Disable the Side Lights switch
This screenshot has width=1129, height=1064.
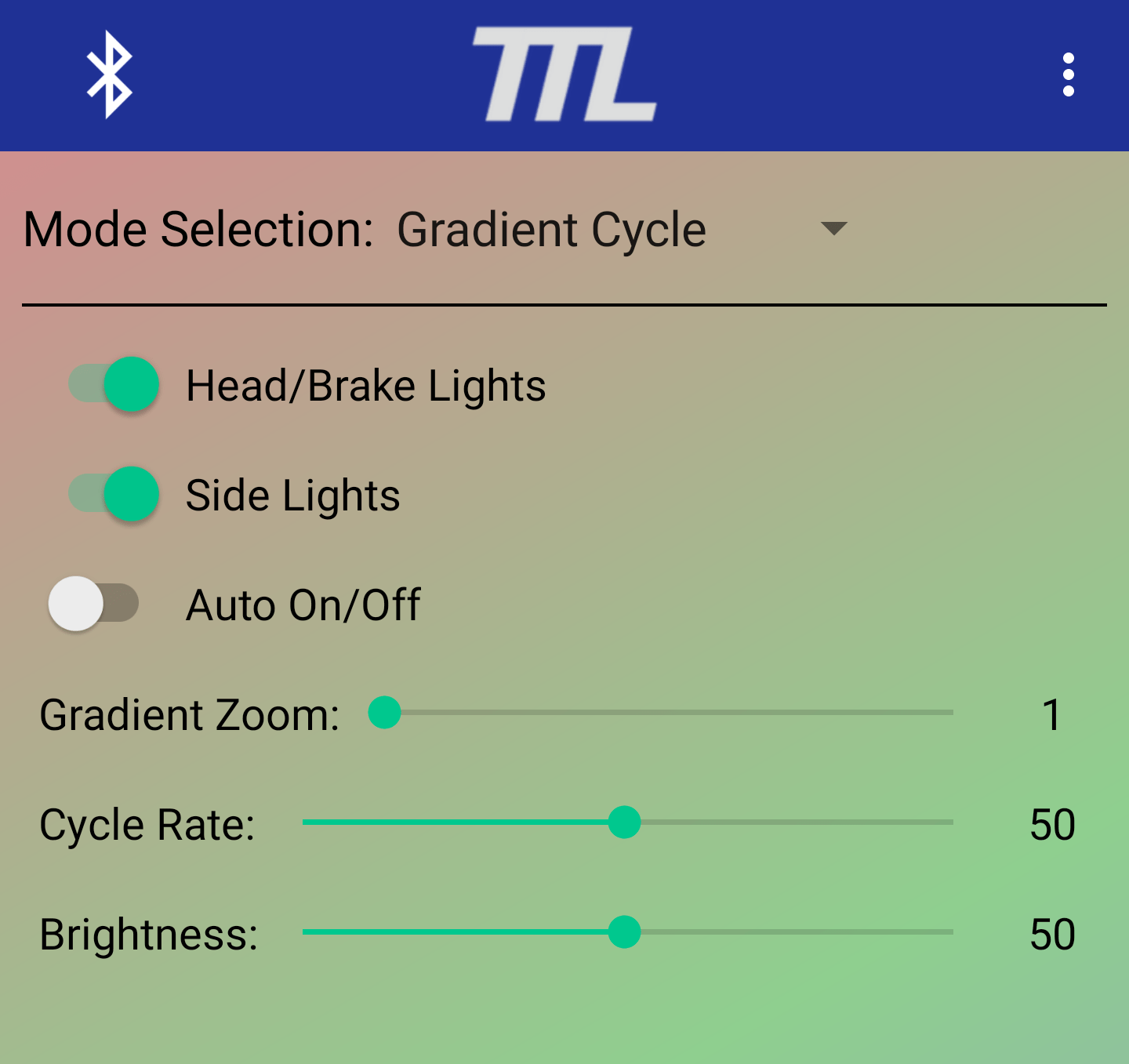114,494
